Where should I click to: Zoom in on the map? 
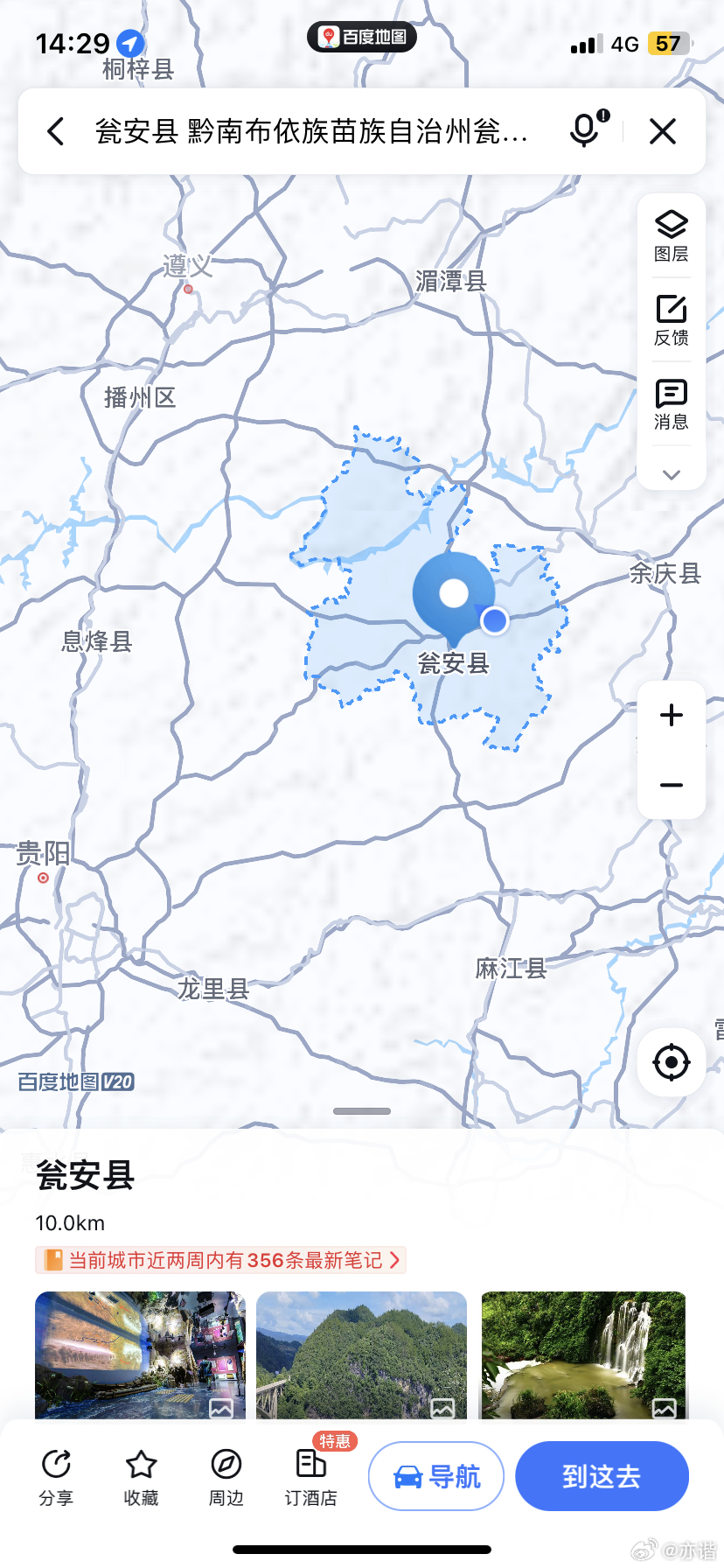(x=672, y=716)
